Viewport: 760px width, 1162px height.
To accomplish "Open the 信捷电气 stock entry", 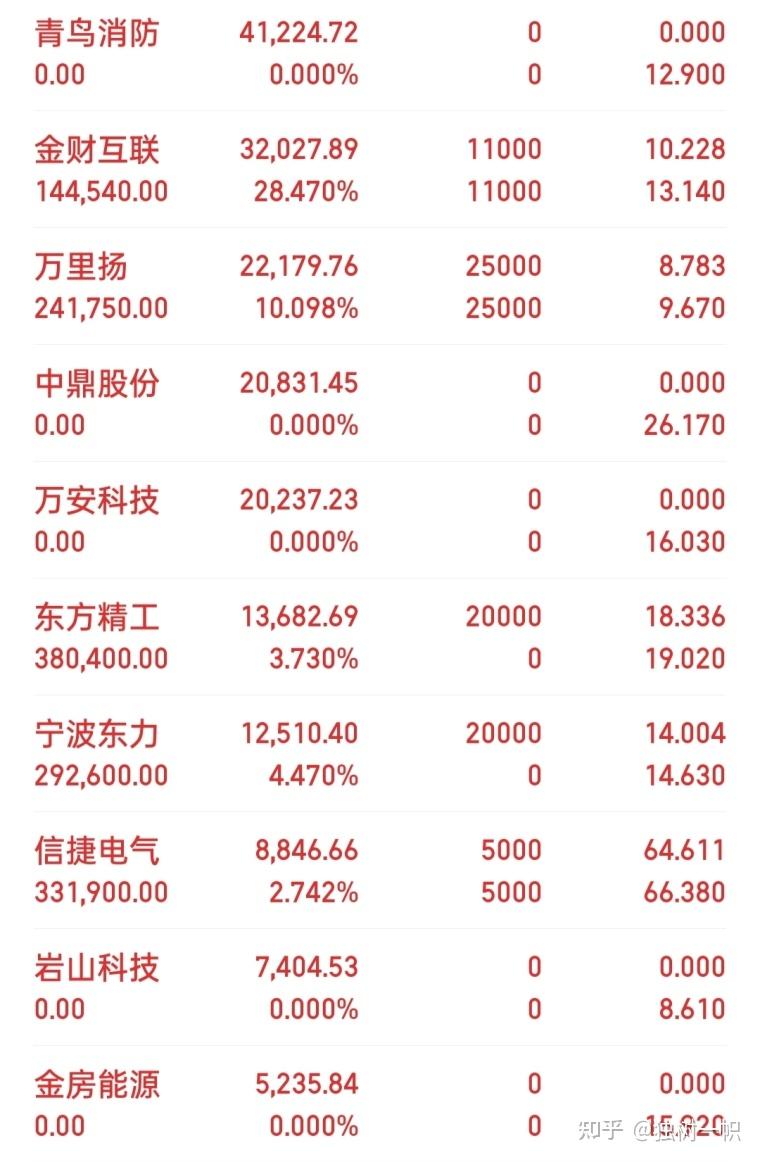I will (x=95, y=849).
